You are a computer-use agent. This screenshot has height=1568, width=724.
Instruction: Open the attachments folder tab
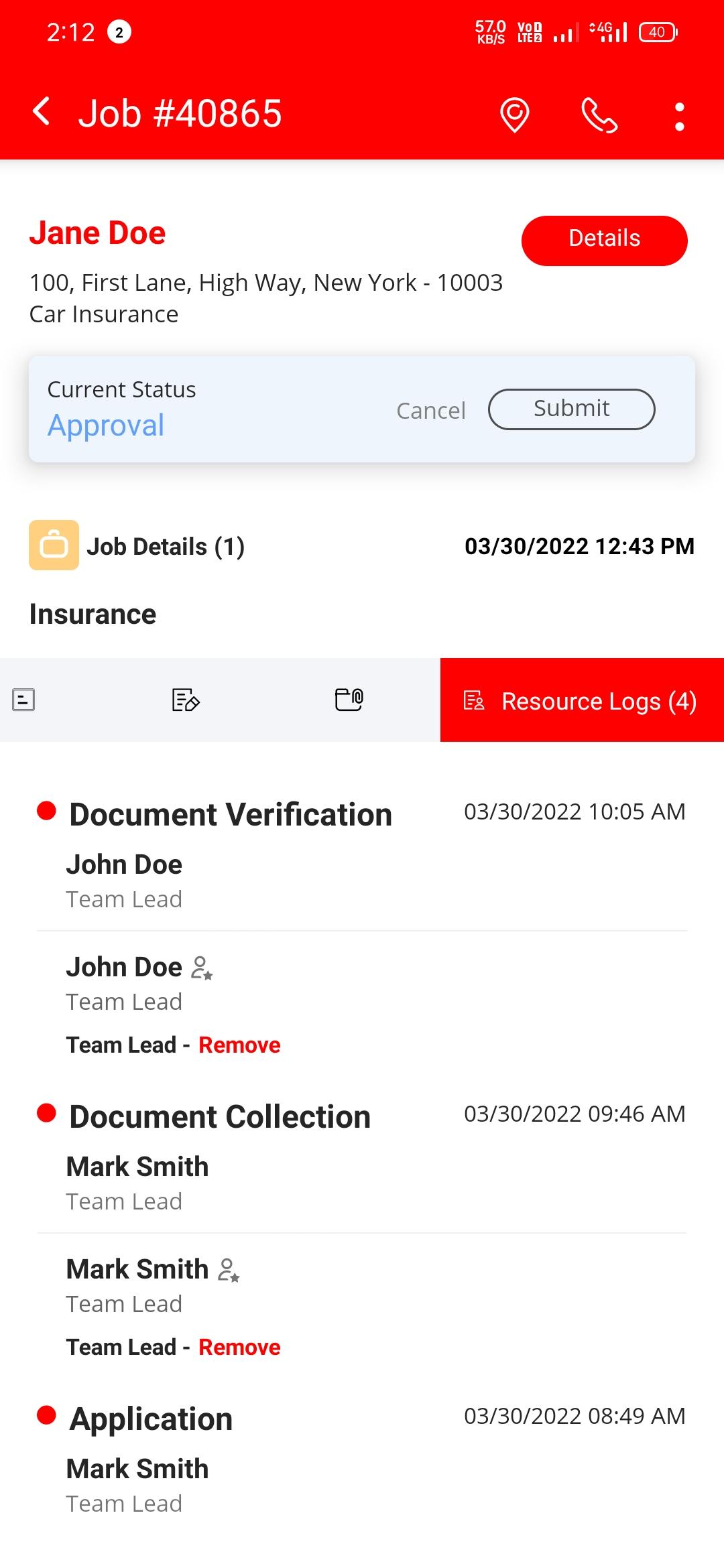pyautogui.click(x=347, y=700)
